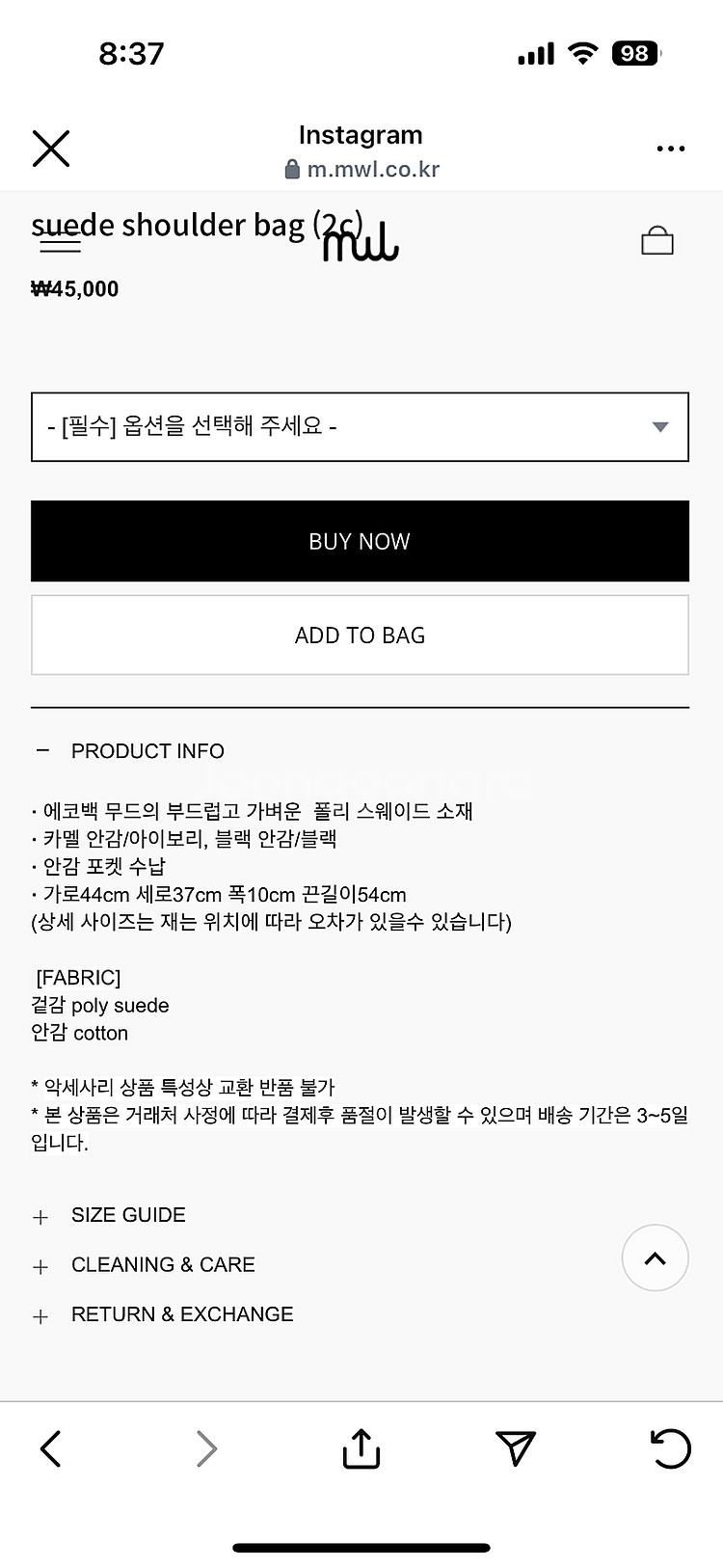Open the shopping bag icon

657,241
